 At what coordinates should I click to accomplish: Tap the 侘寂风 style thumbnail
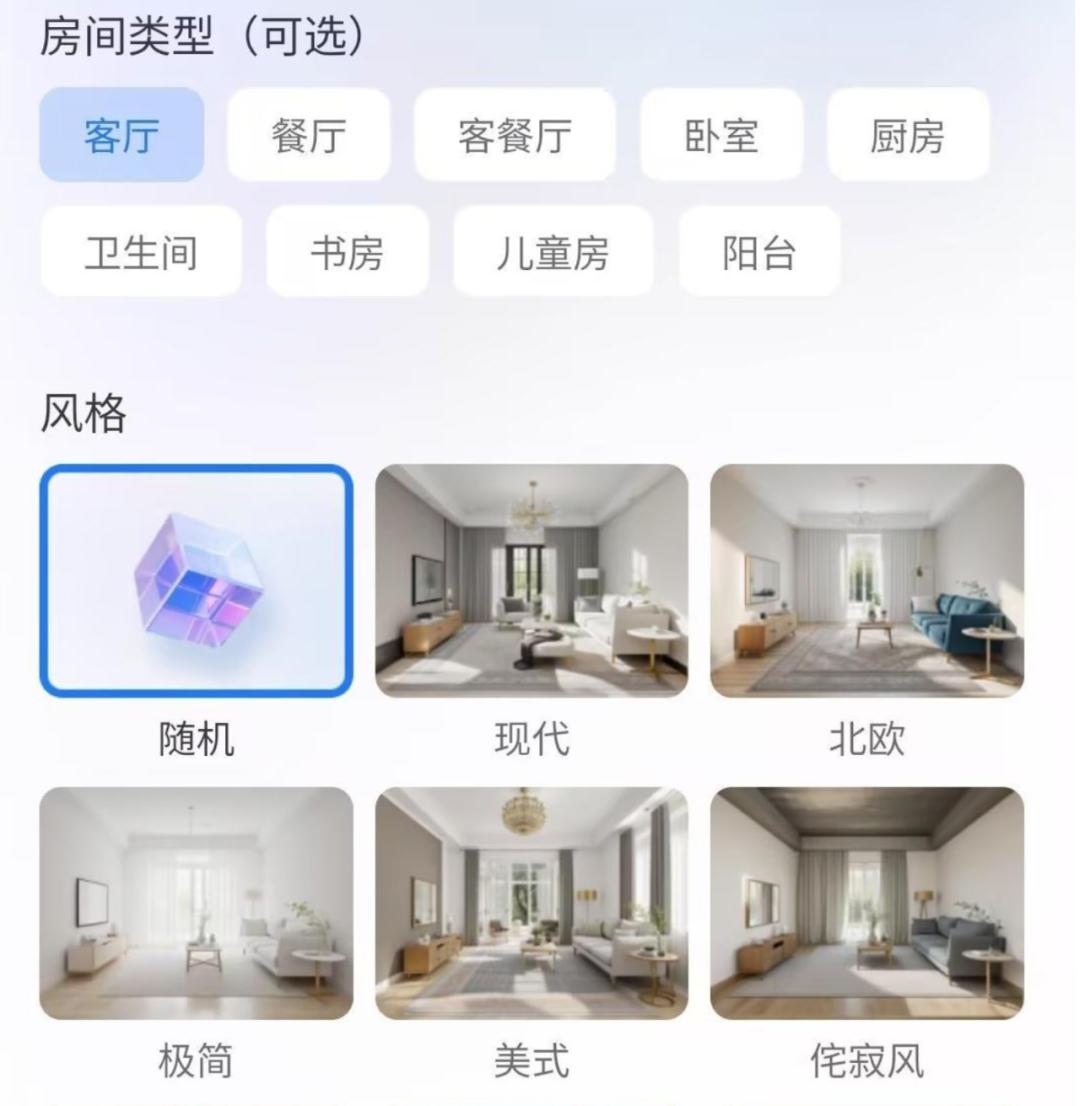867,903
